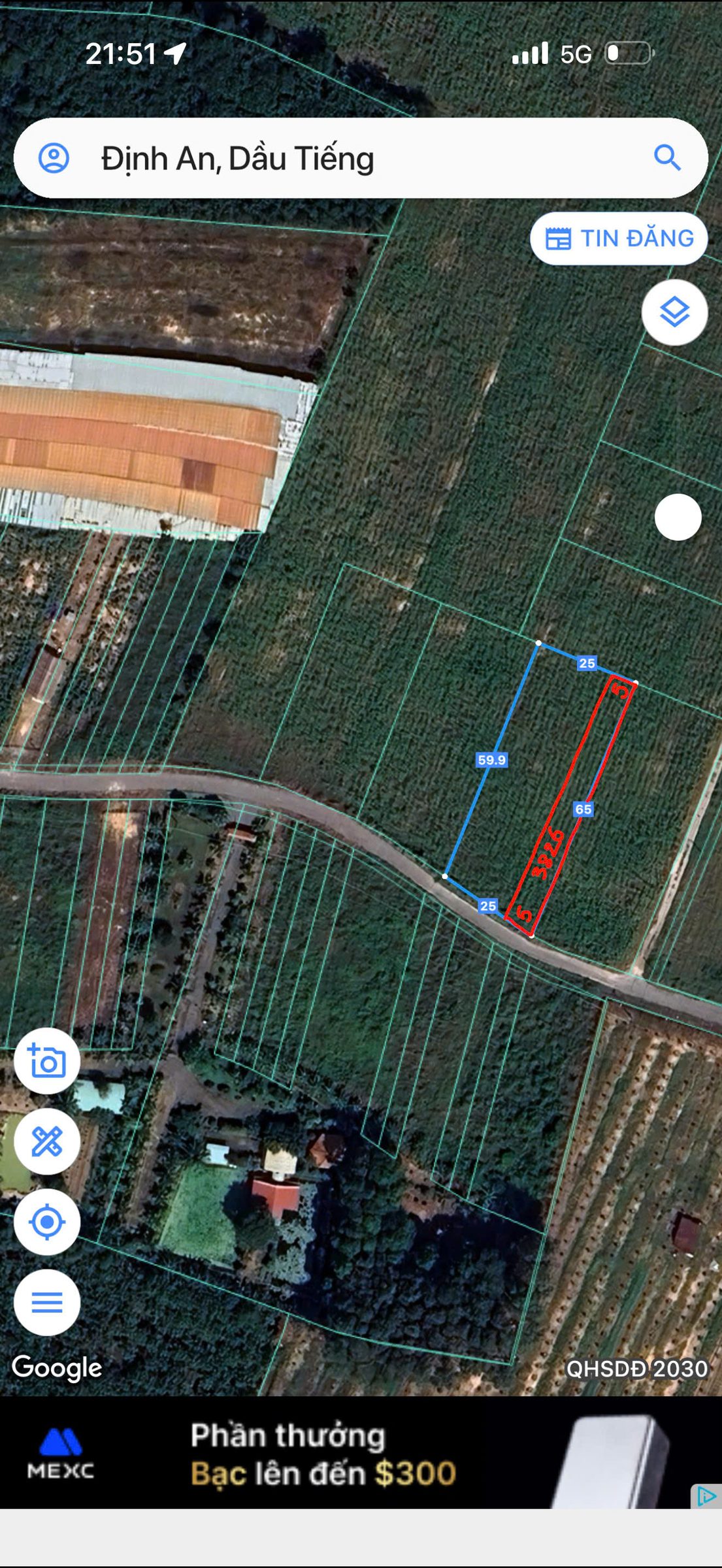Tap the plain white round button

pos(678,517)
